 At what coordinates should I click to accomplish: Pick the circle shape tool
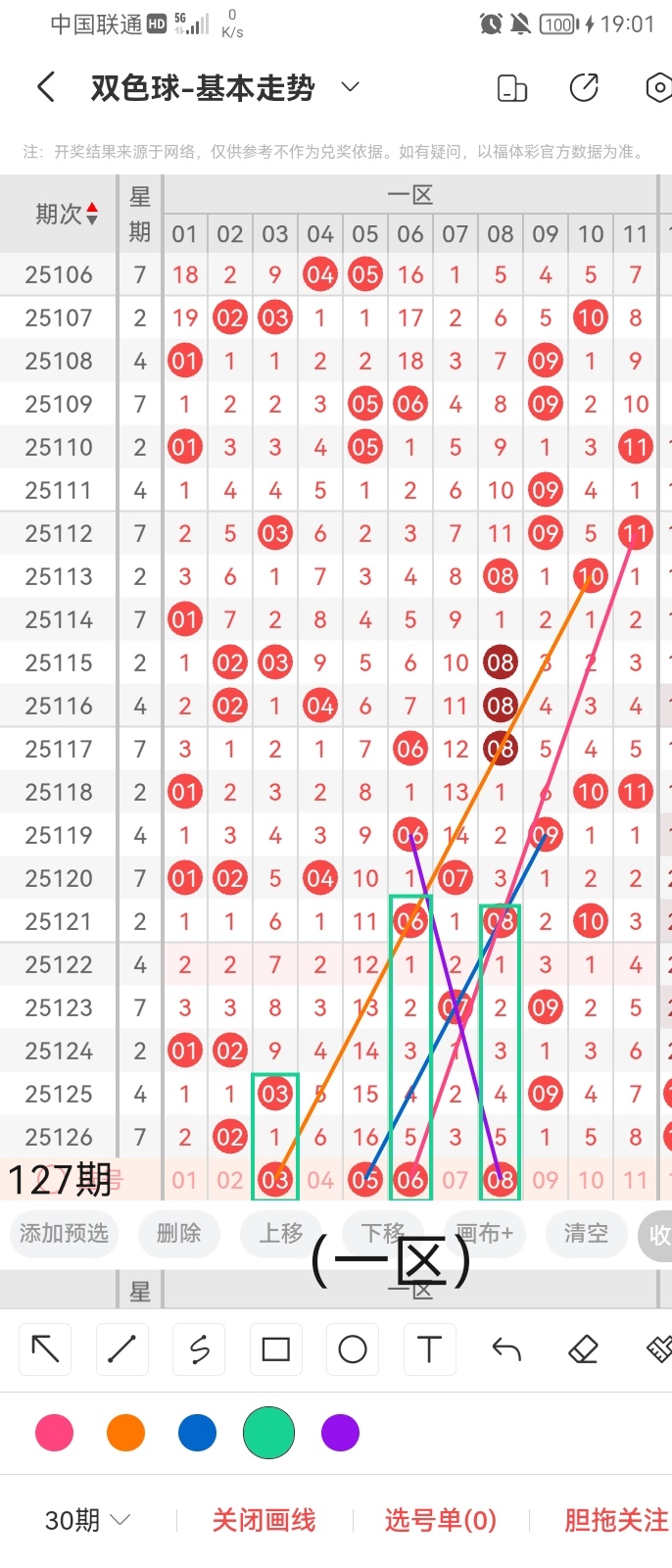tap(353, 1349)
